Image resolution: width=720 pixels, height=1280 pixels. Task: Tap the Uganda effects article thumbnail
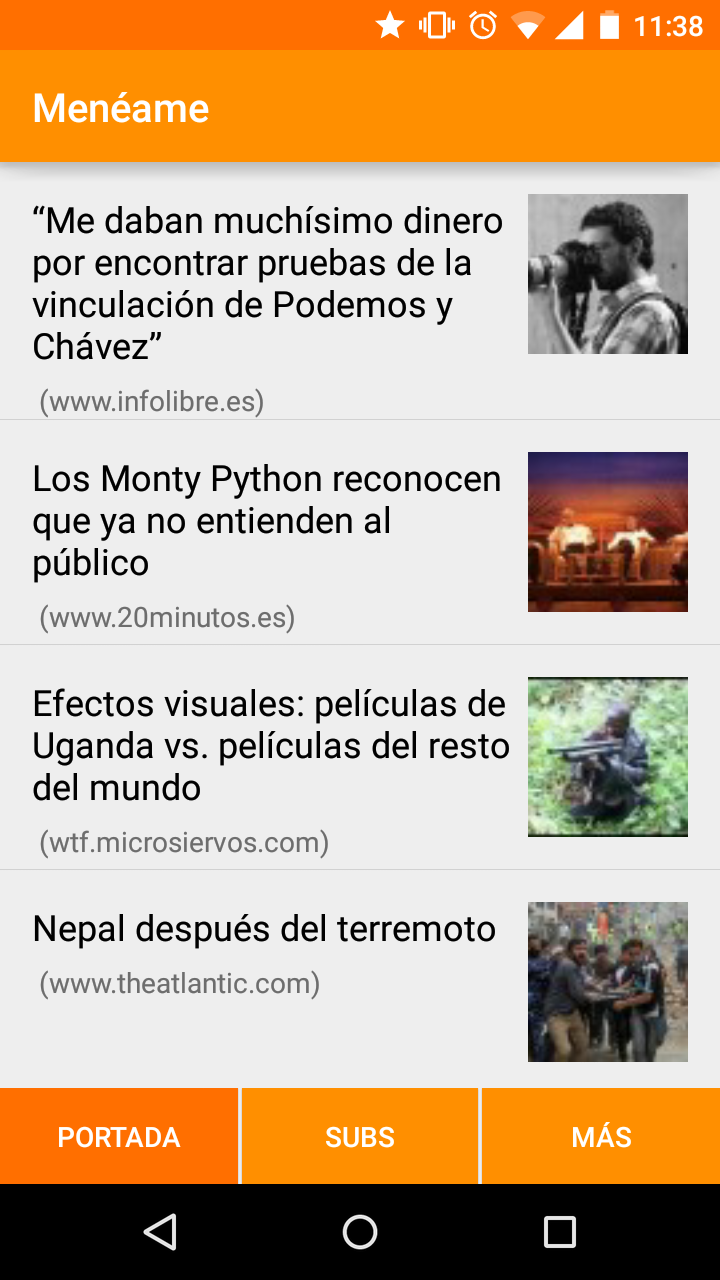click(x=607, y=757)
